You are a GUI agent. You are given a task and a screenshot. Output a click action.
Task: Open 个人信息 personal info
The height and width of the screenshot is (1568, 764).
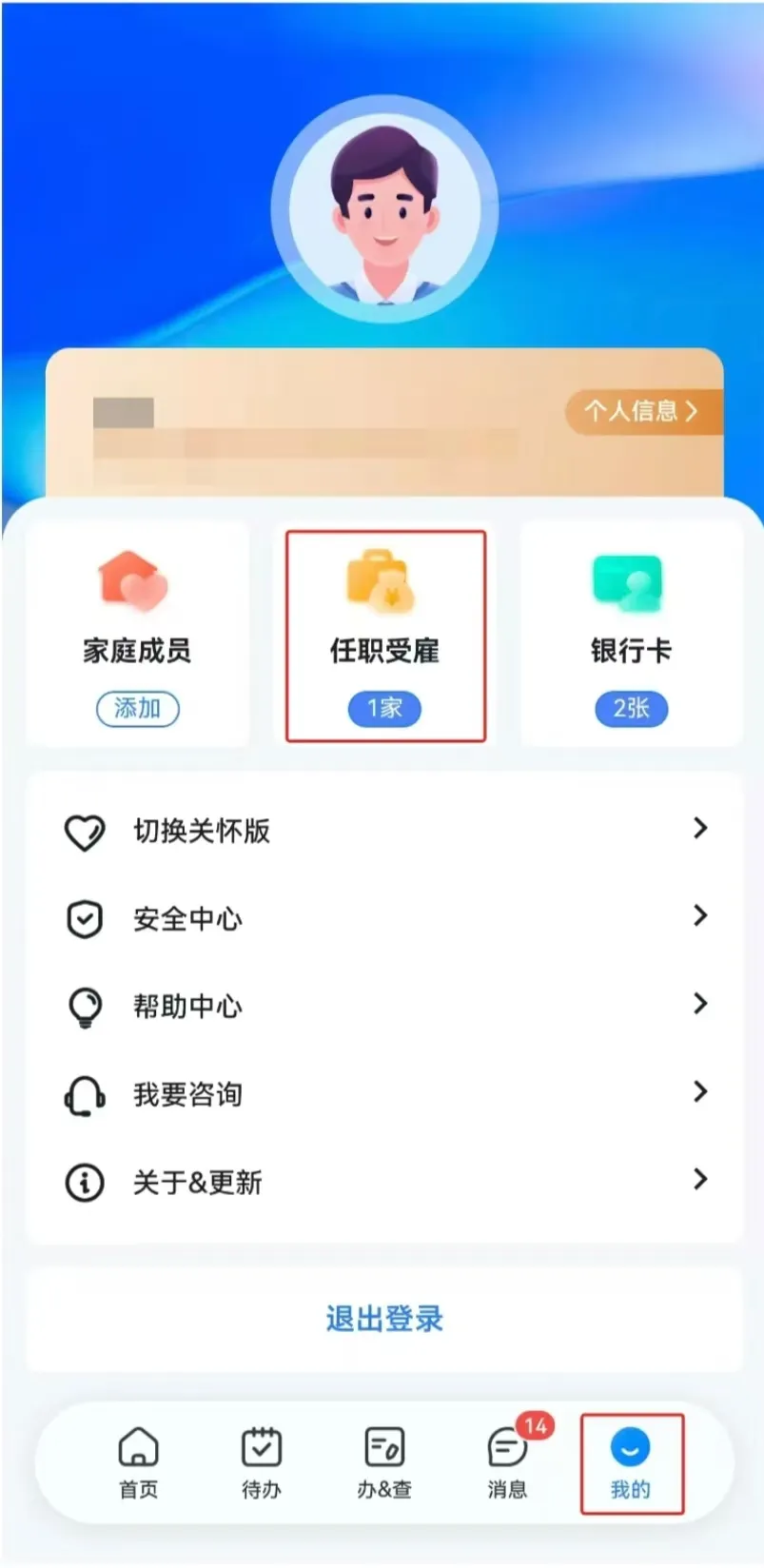point(642,411)
